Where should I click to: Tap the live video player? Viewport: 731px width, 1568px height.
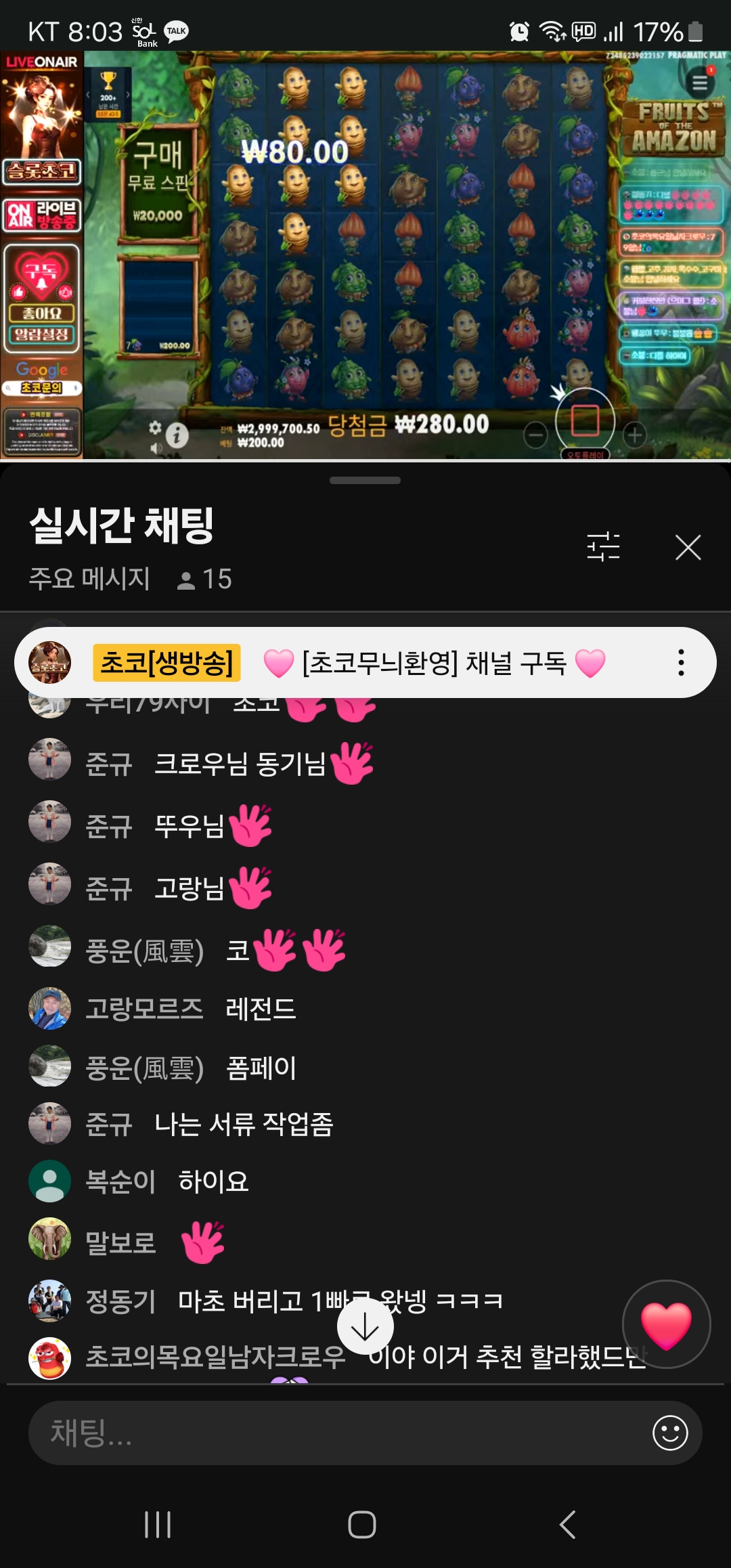(365, 256)
